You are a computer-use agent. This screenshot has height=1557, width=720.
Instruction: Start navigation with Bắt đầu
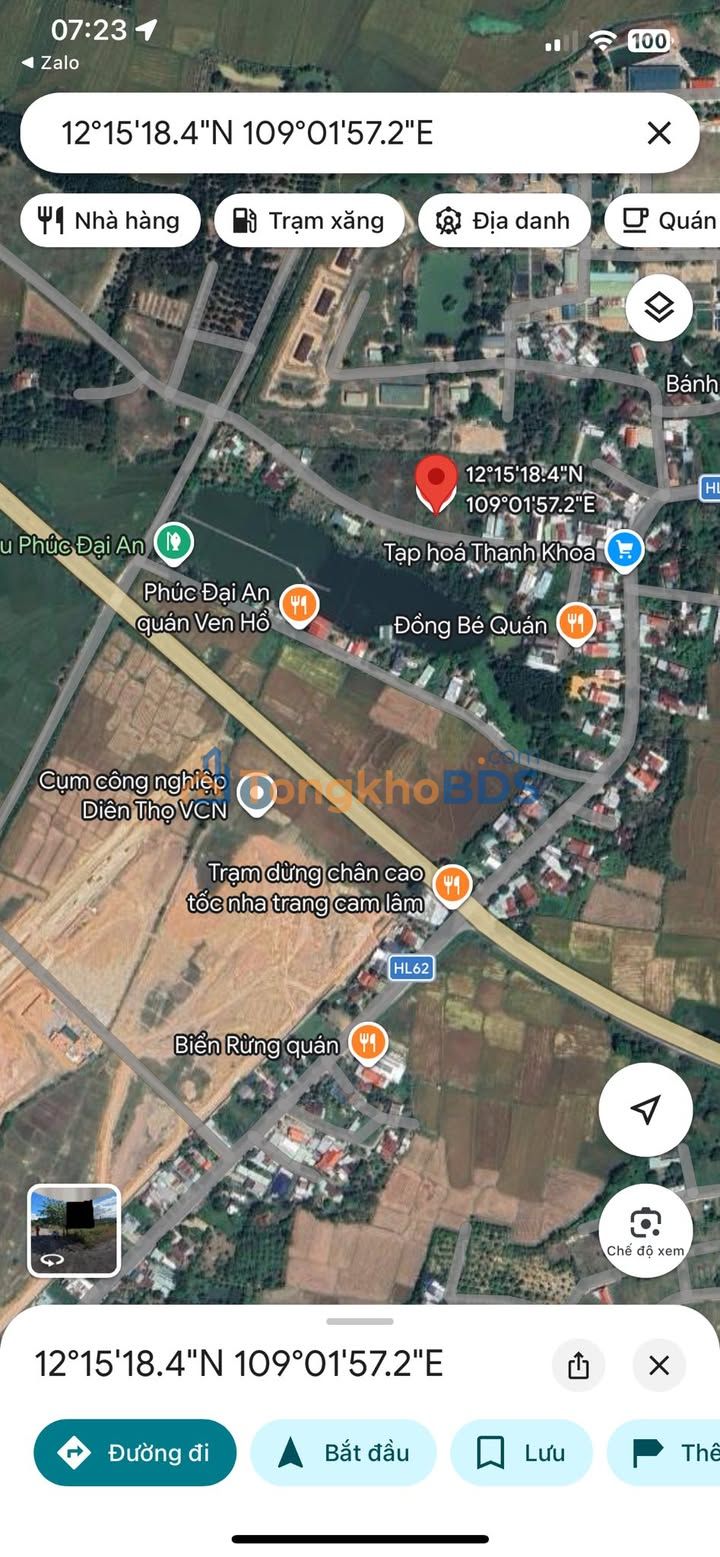tap(343, 1453)
